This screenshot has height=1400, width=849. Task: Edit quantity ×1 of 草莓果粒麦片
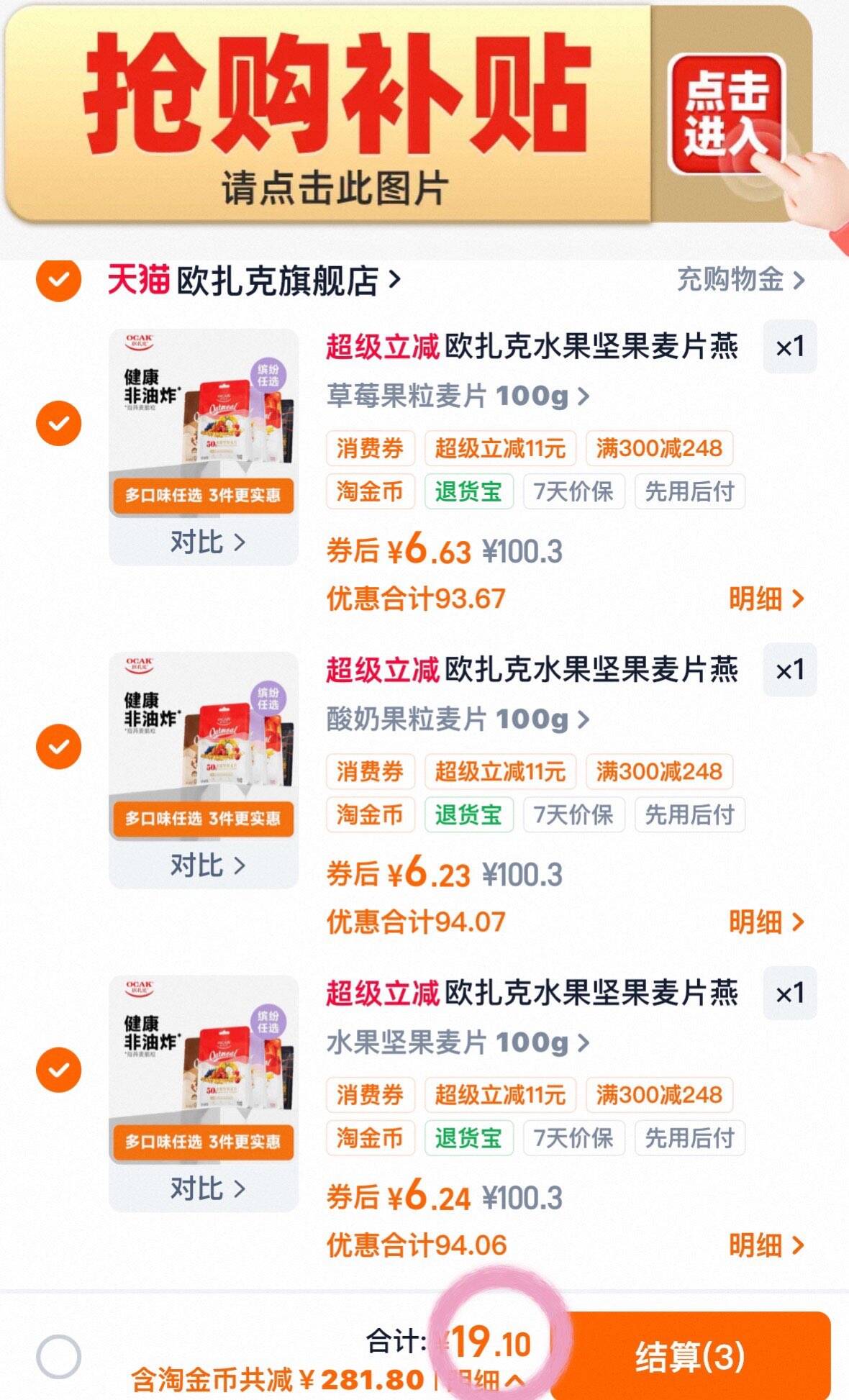pos(789,347)
